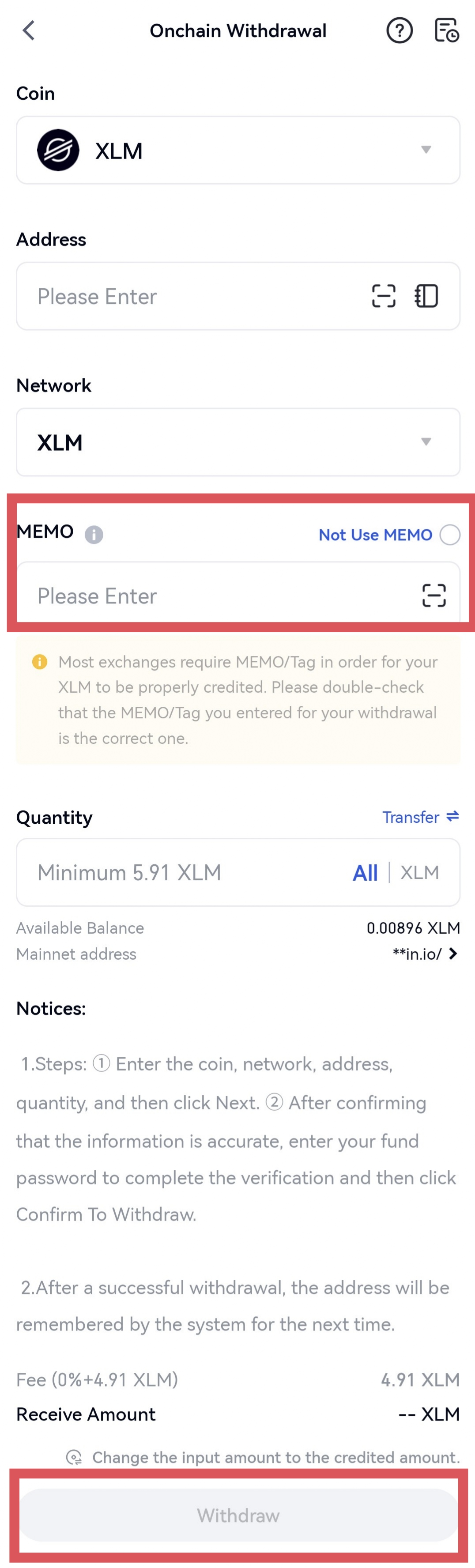Scan QR code for the address
The image size is (475, 1568).
pos(384,297)
